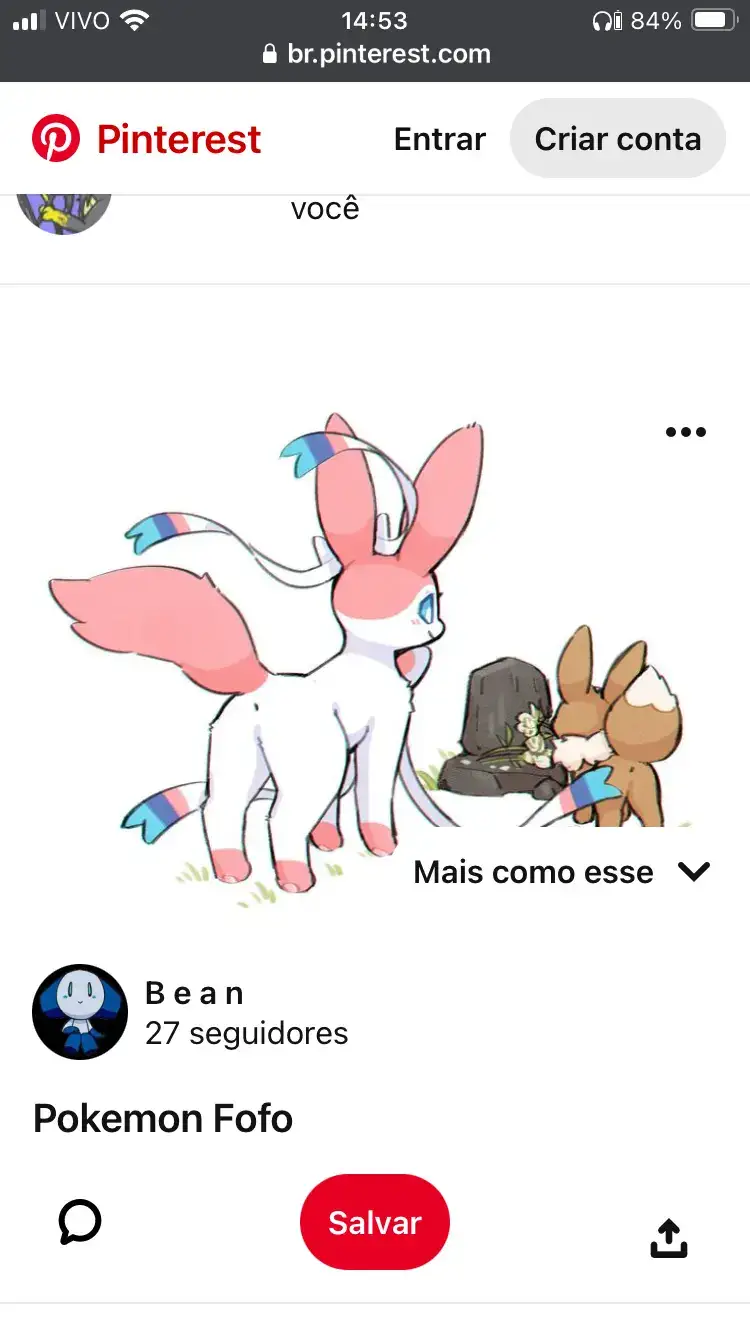Tap Criar conta to sign up
The image size is (750, 1334).
617,139
